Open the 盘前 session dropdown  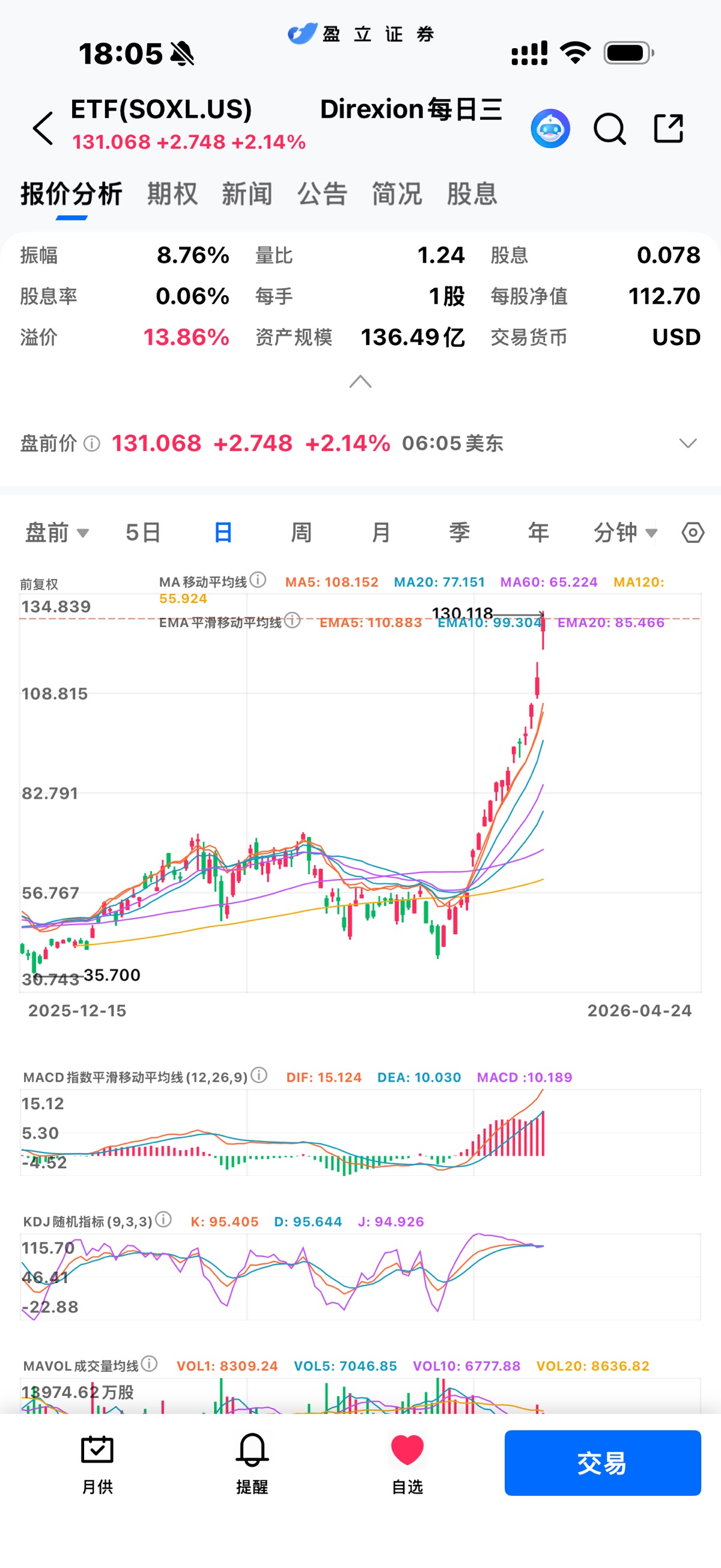pos(56,533)
